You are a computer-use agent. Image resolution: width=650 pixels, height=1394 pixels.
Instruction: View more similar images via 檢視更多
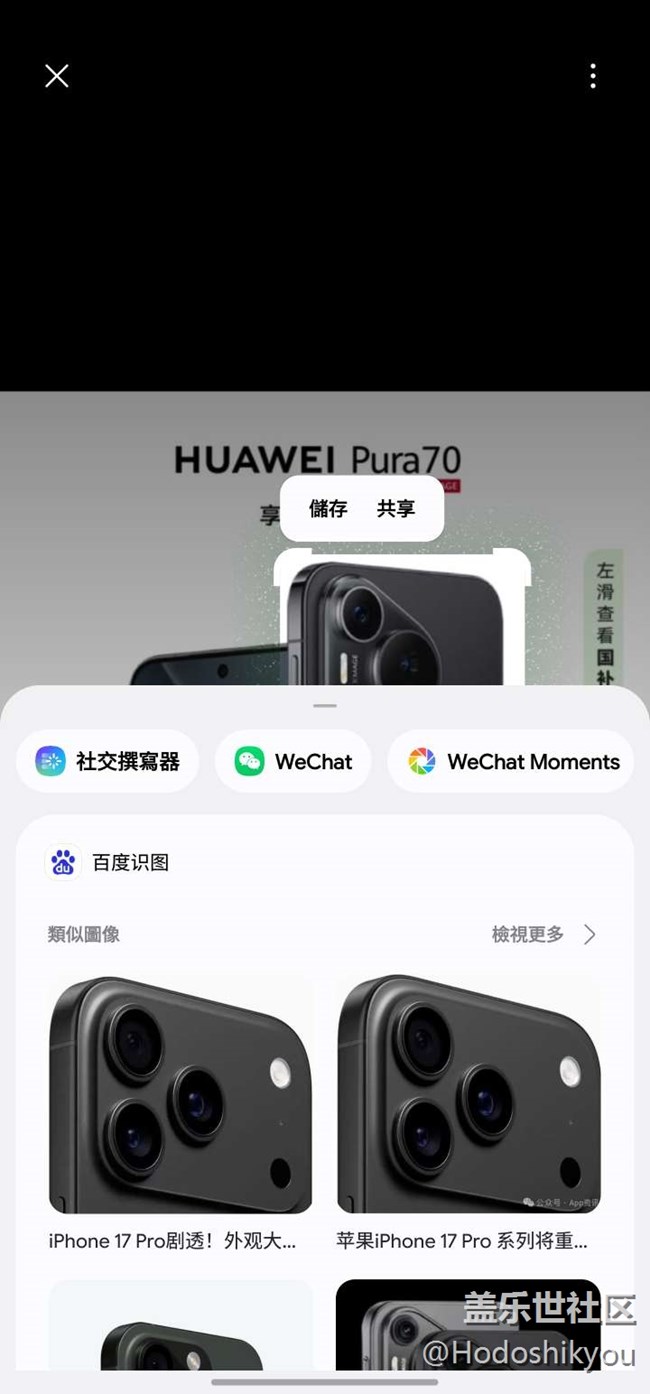coord(544,934)
